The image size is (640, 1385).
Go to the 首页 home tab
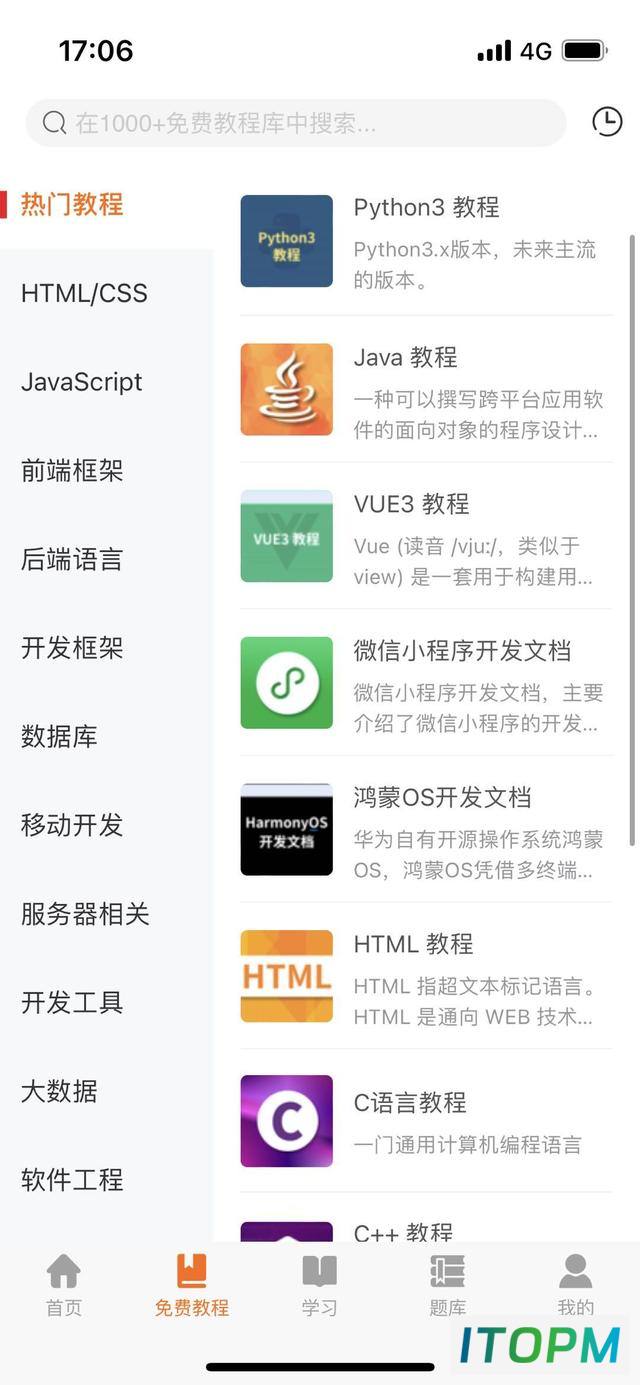pos(64,1285)
